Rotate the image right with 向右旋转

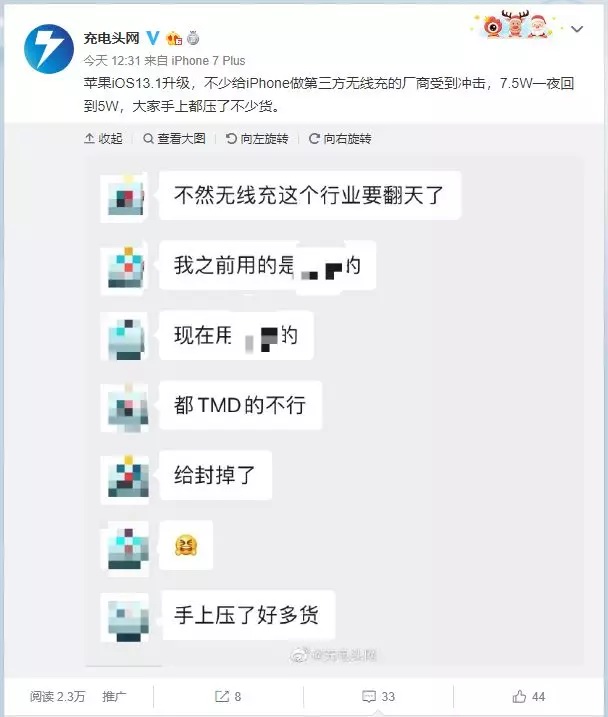[340, 138]
